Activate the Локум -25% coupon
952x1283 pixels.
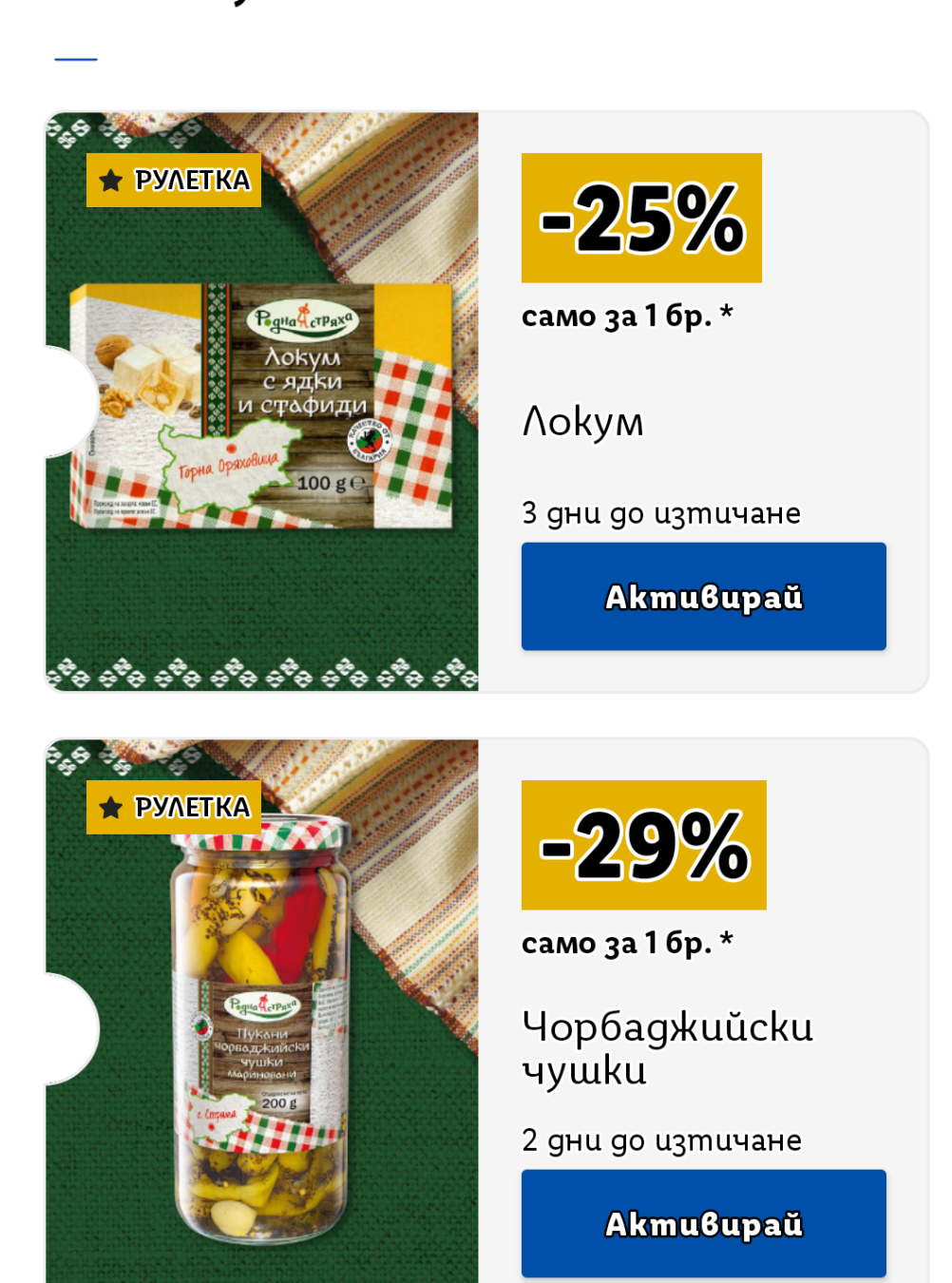coord(703,596)
